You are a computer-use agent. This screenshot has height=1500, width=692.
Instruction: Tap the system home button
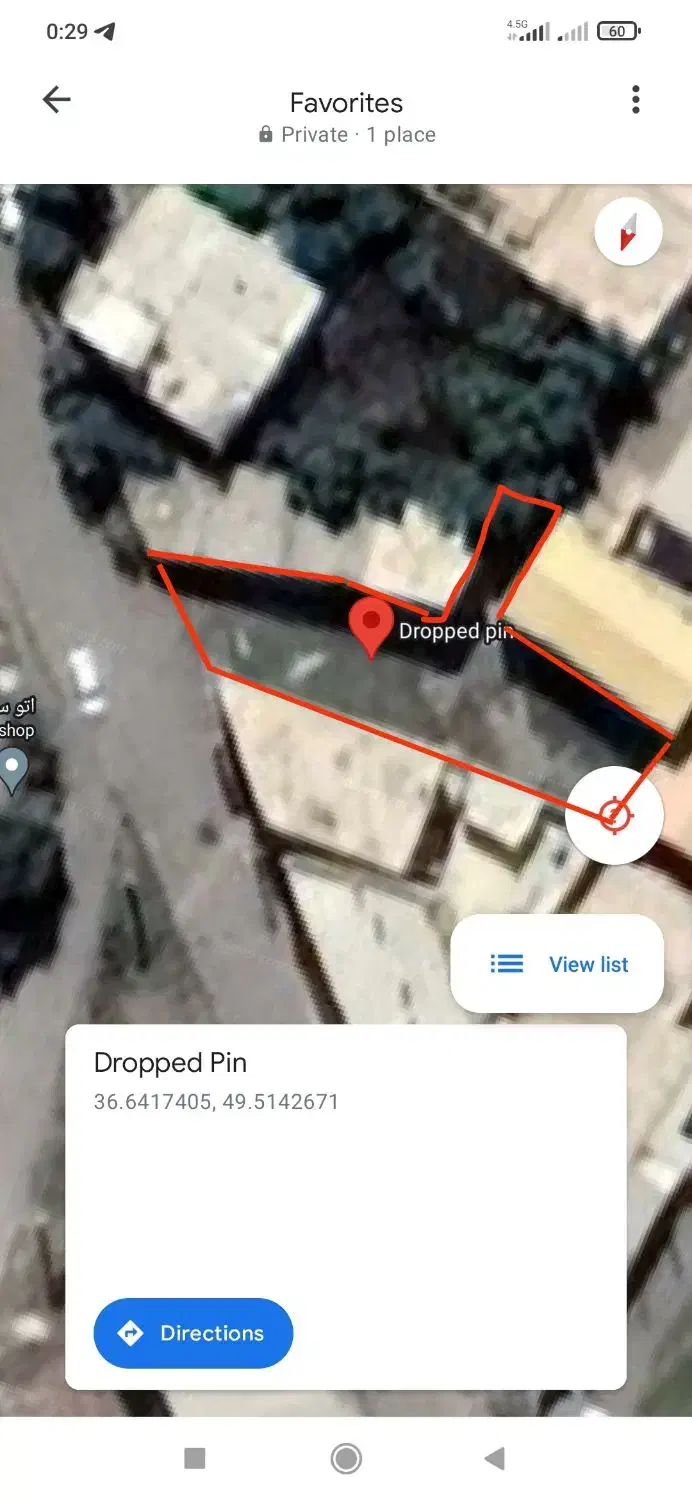[x=346, y=1458]
